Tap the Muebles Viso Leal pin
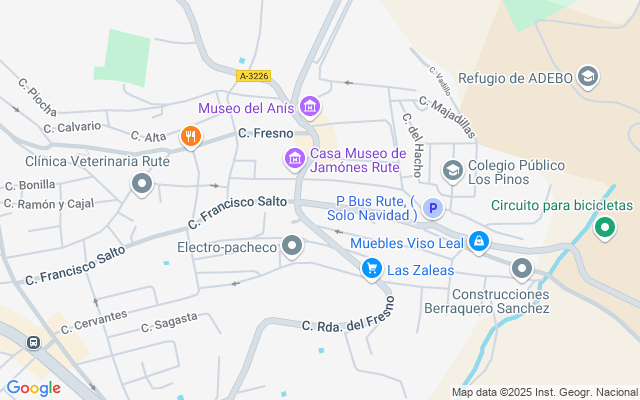 pos(479,242)
